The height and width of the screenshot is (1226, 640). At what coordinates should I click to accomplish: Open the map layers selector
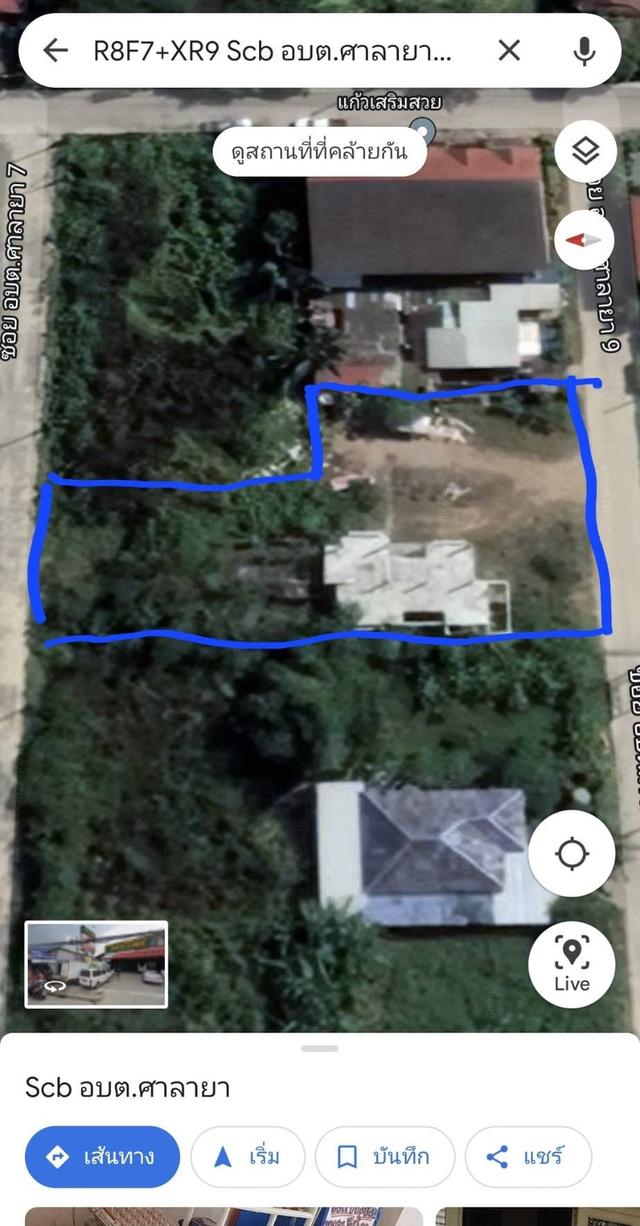click(584, 152)
